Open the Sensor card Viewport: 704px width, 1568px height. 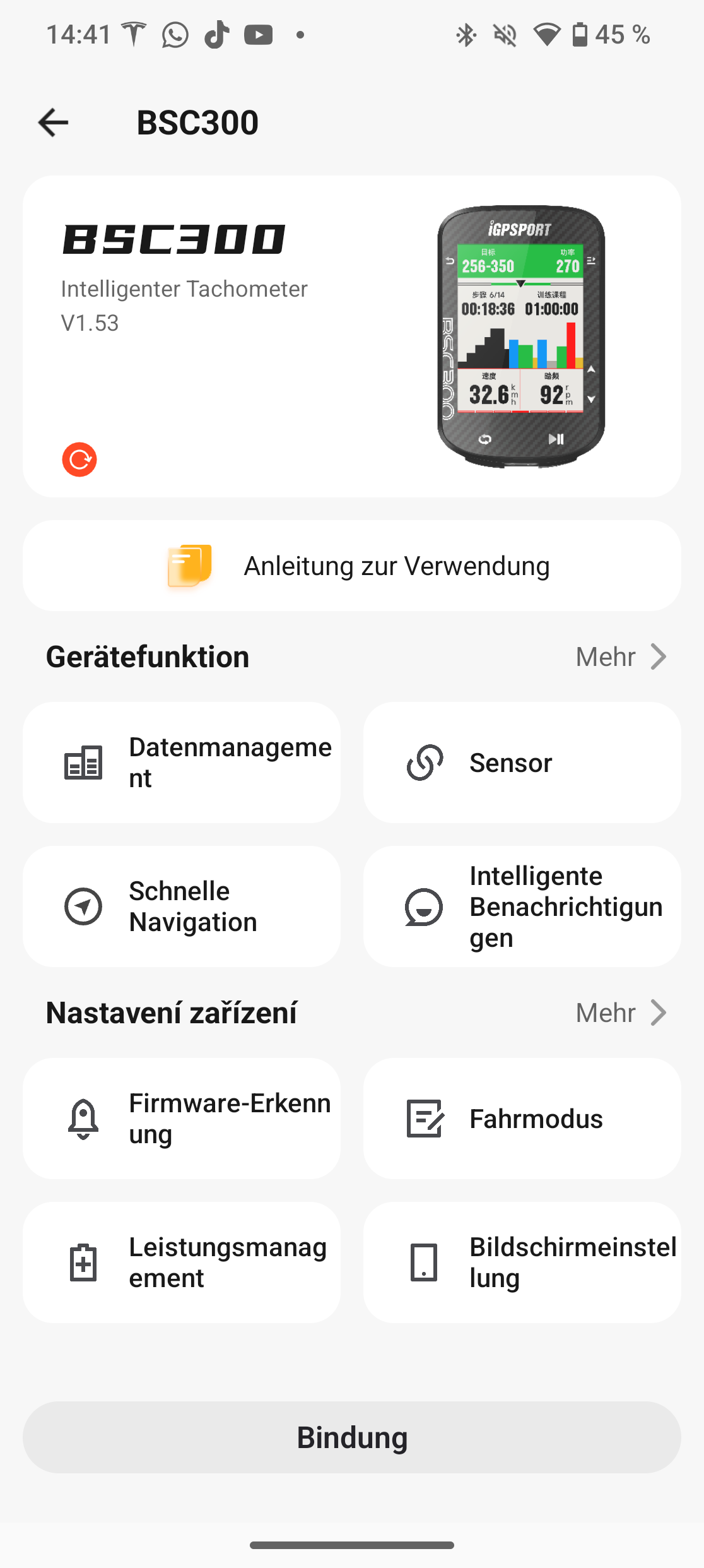coord(522,763)
